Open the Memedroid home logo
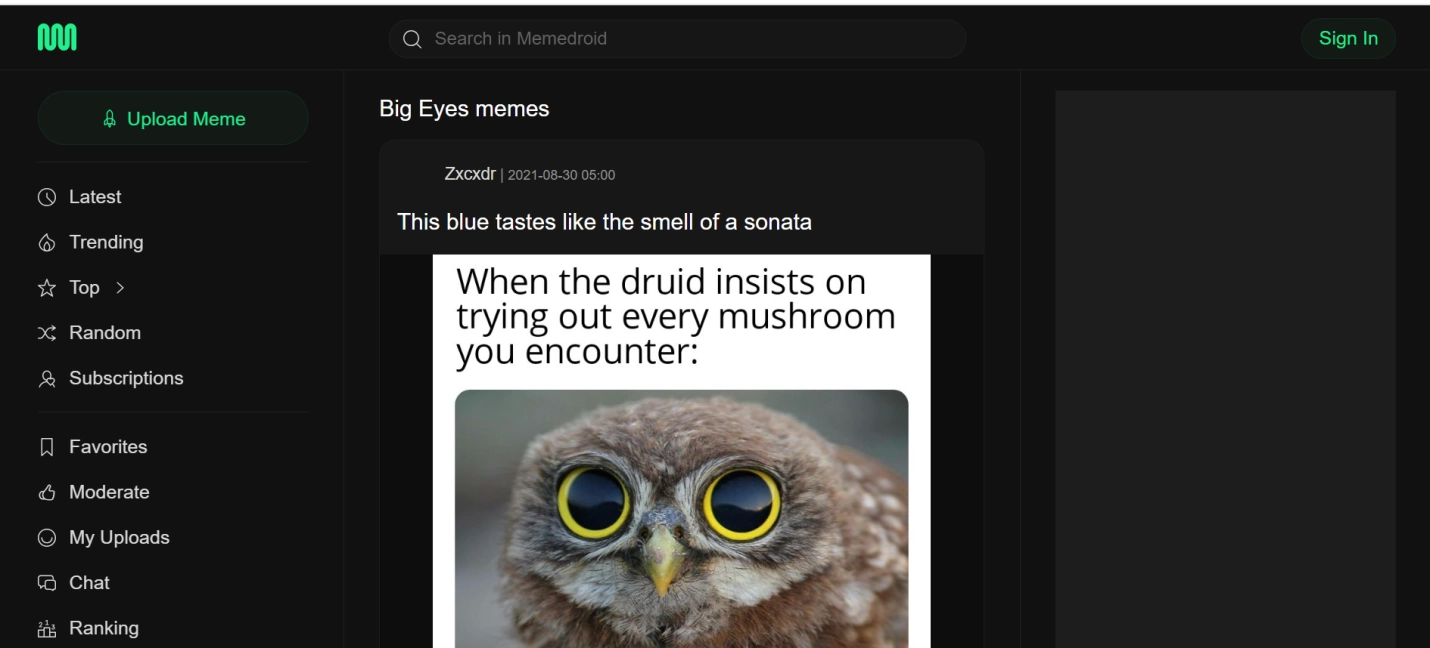This screenshot has height=648, width=1430. click(57, 38)
